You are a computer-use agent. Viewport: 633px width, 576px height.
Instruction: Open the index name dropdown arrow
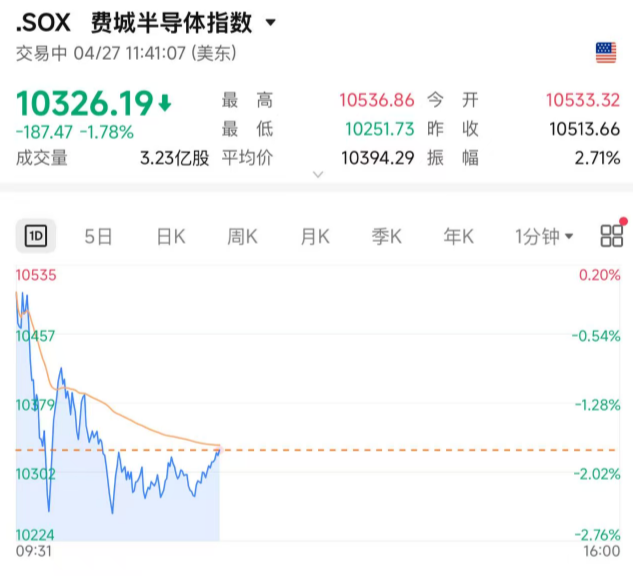271,22
